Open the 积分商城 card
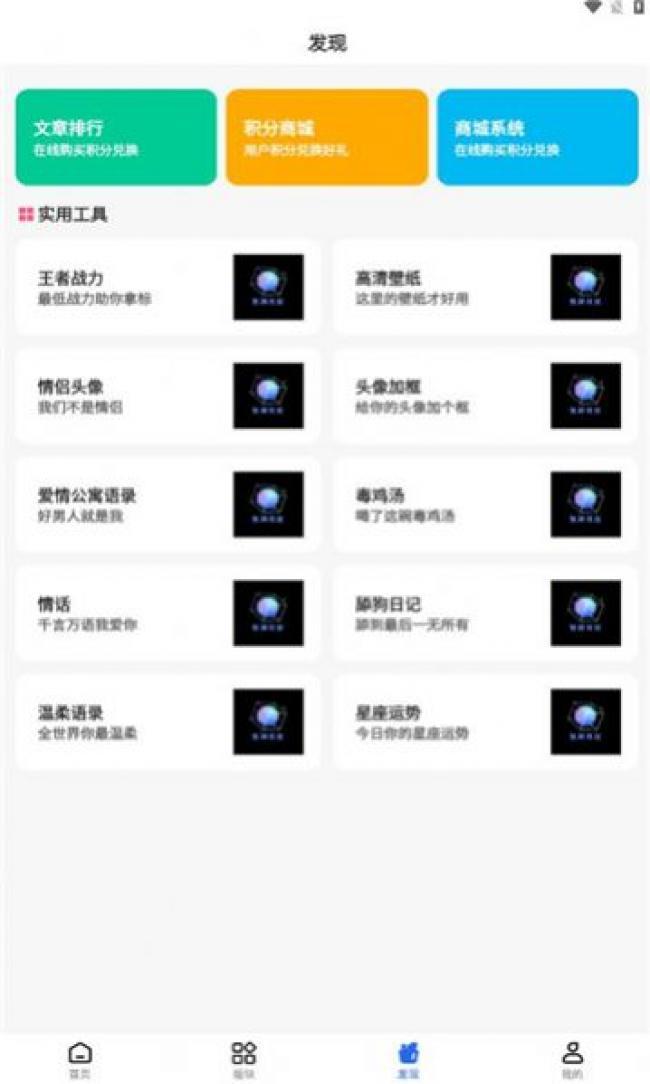Viewport: 650px width, 1084px height. point(327,137)
